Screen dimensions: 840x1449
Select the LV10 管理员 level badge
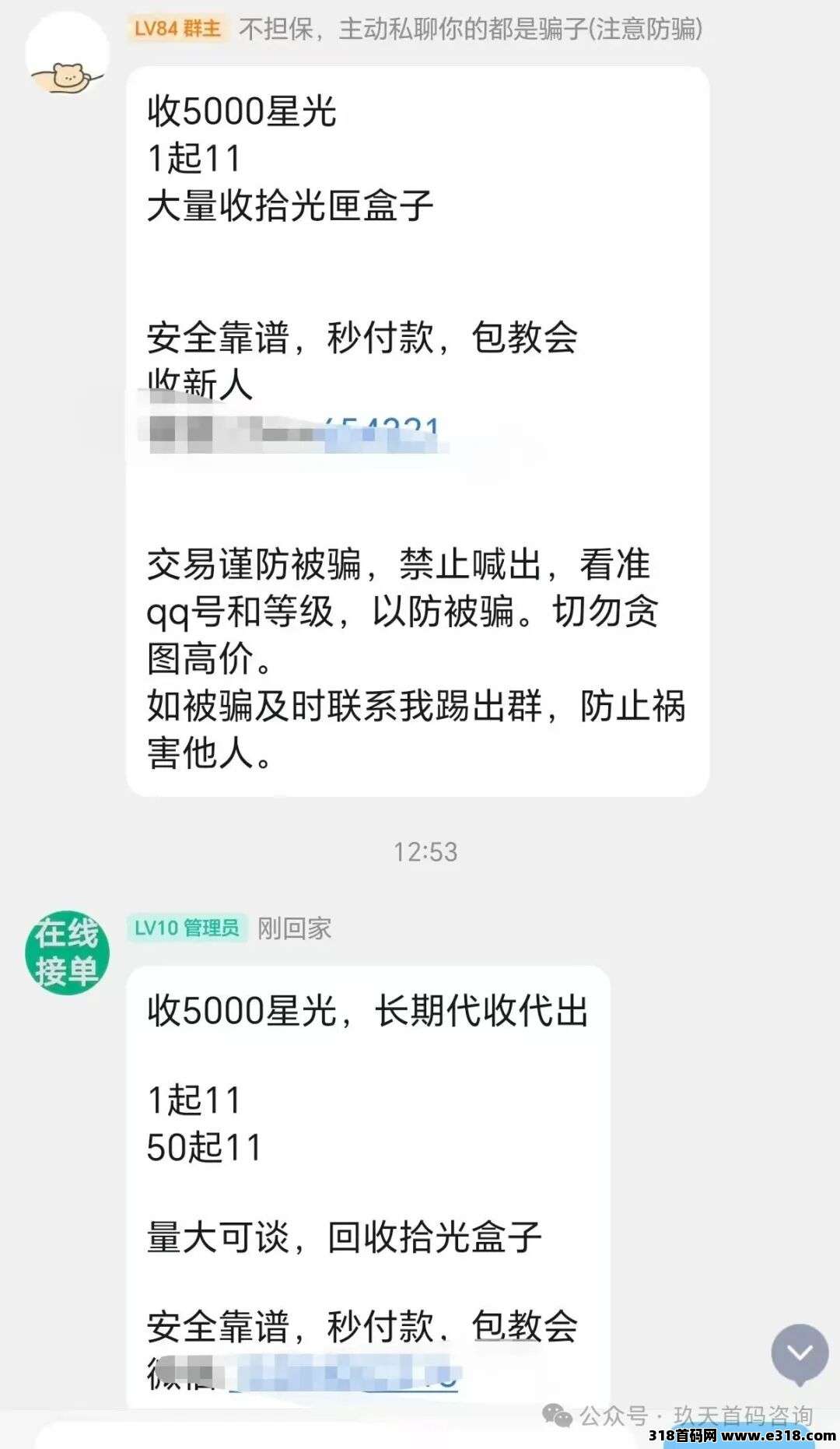[187, 928]
